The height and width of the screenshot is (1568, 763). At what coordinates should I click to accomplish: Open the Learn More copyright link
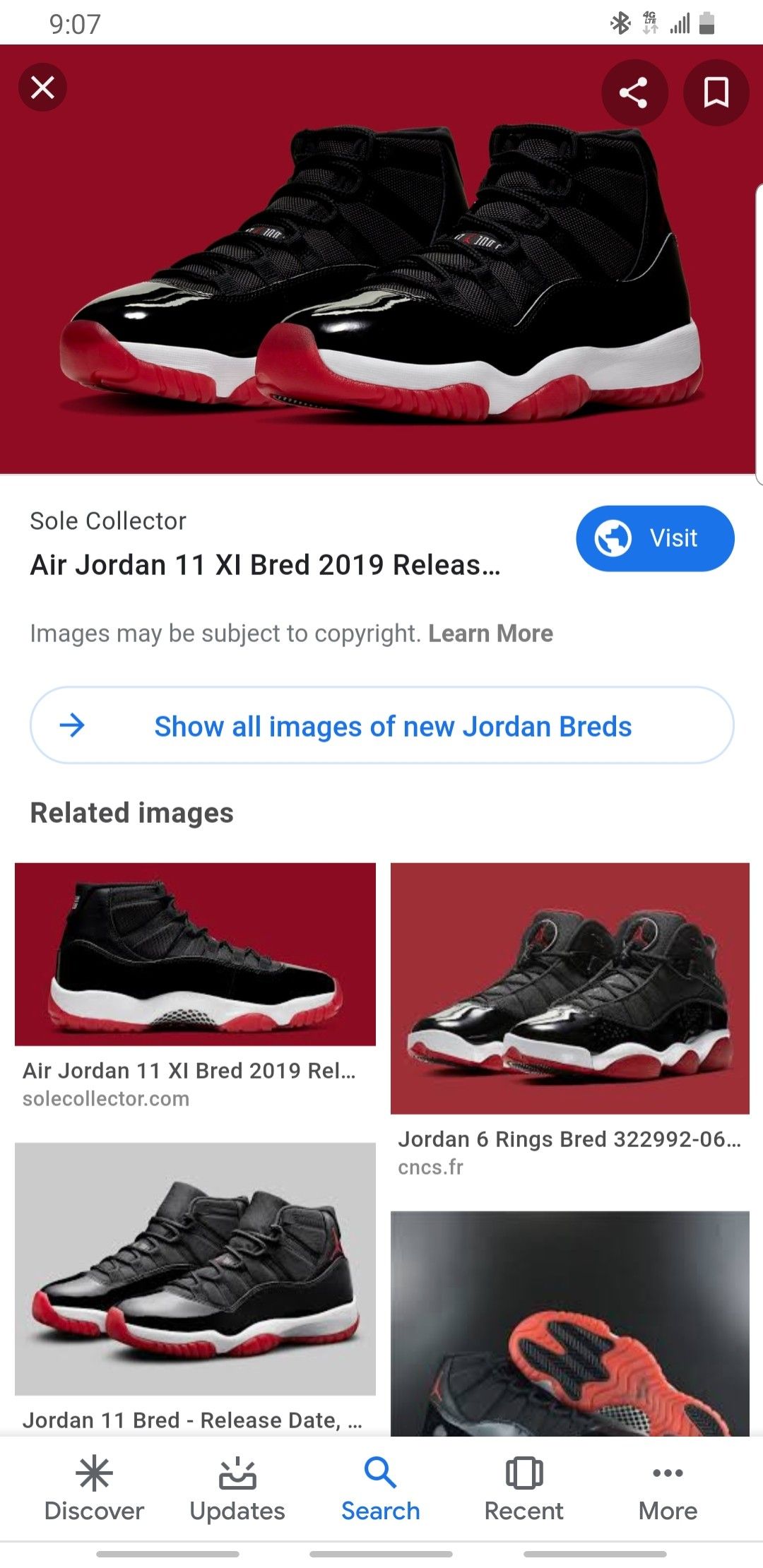tap(490, 634)
